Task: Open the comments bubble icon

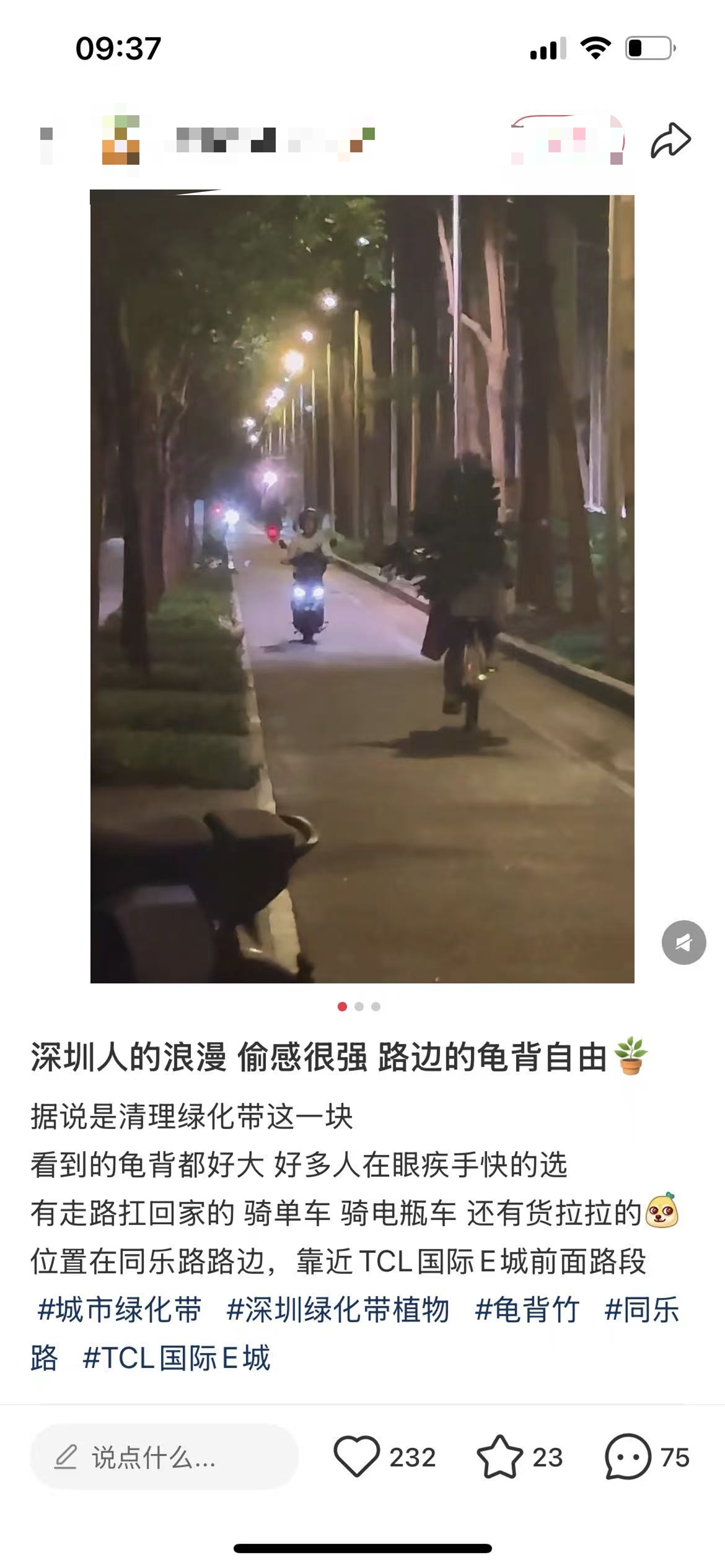Action: 627,1457
